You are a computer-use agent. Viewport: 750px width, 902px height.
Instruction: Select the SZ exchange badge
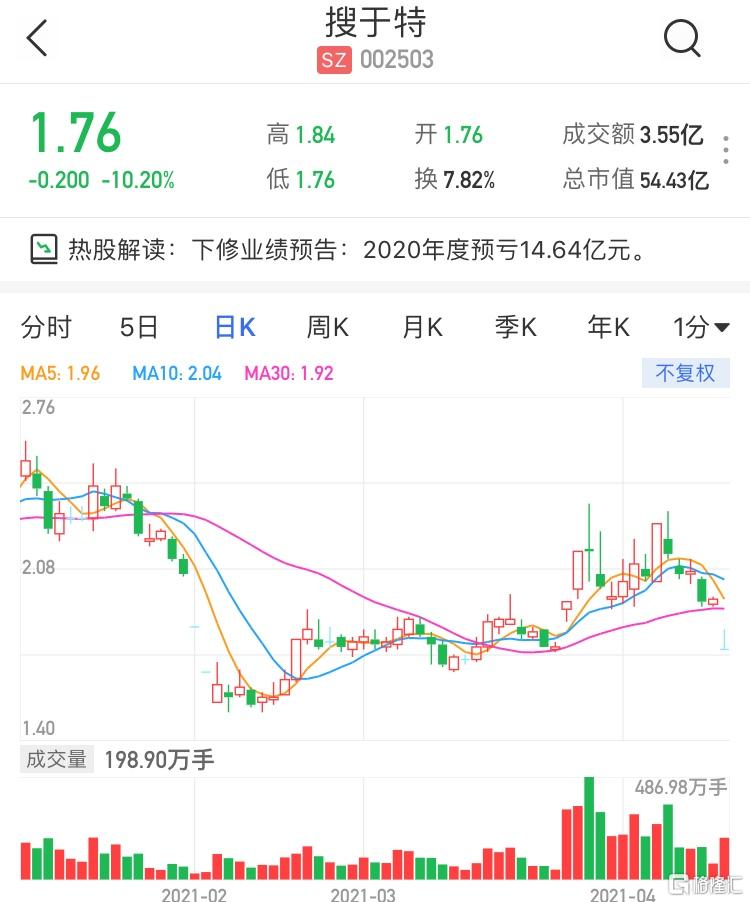[333, 60]
